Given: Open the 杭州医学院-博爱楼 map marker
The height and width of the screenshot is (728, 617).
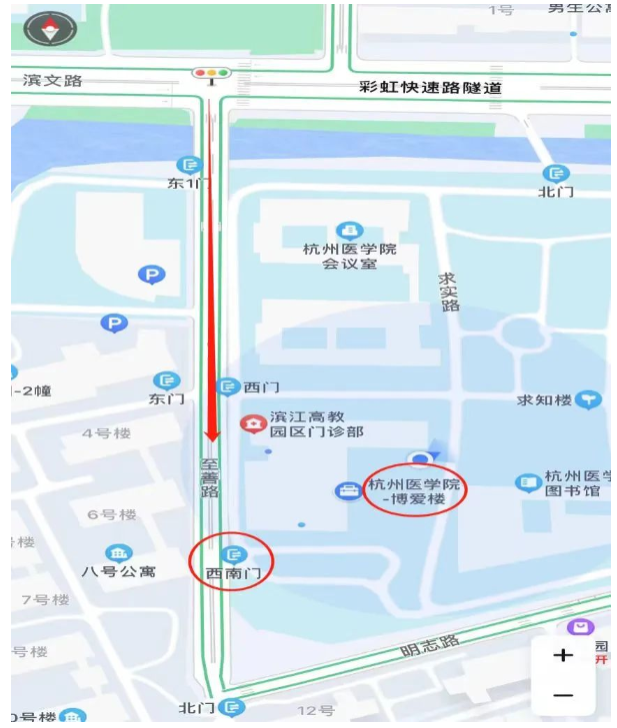Looking at the screenshot, I should tap(349, 491).
